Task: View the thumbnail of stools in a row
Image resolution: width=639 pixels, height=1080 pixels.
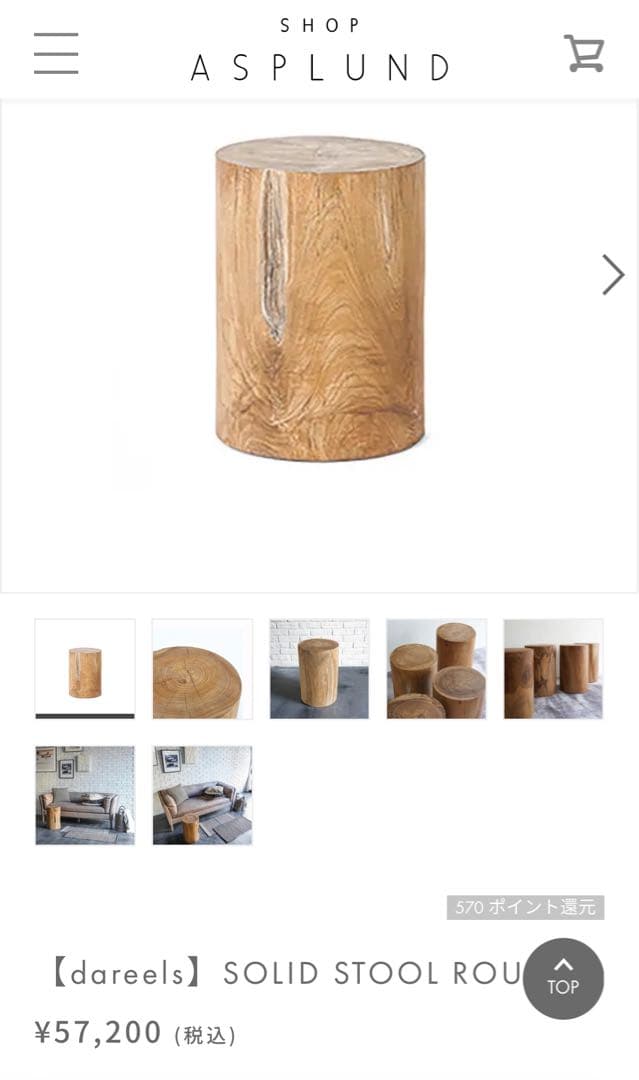Action: coord(553,669)
